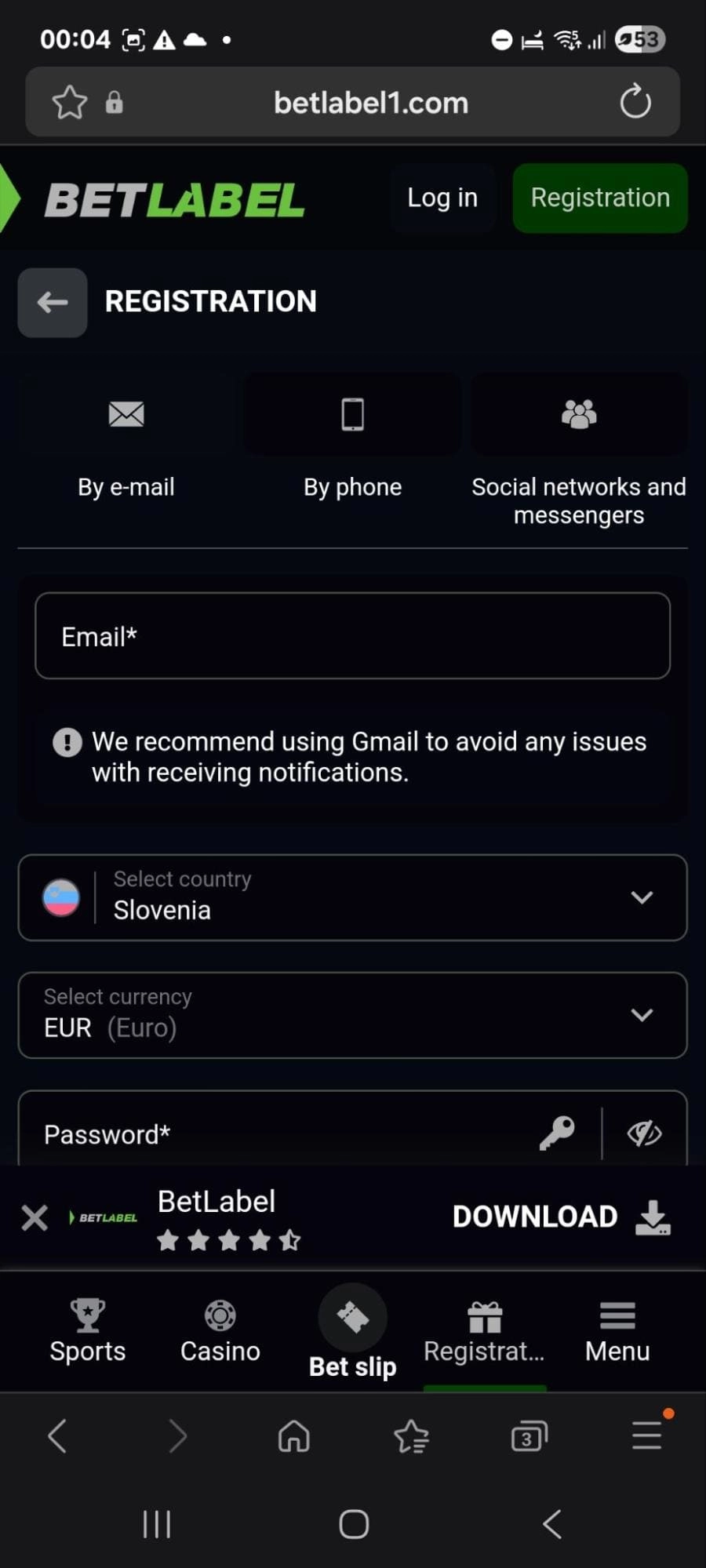Open the Log in button
Viewport: 706px width, 1568px height.
[442, 198]
